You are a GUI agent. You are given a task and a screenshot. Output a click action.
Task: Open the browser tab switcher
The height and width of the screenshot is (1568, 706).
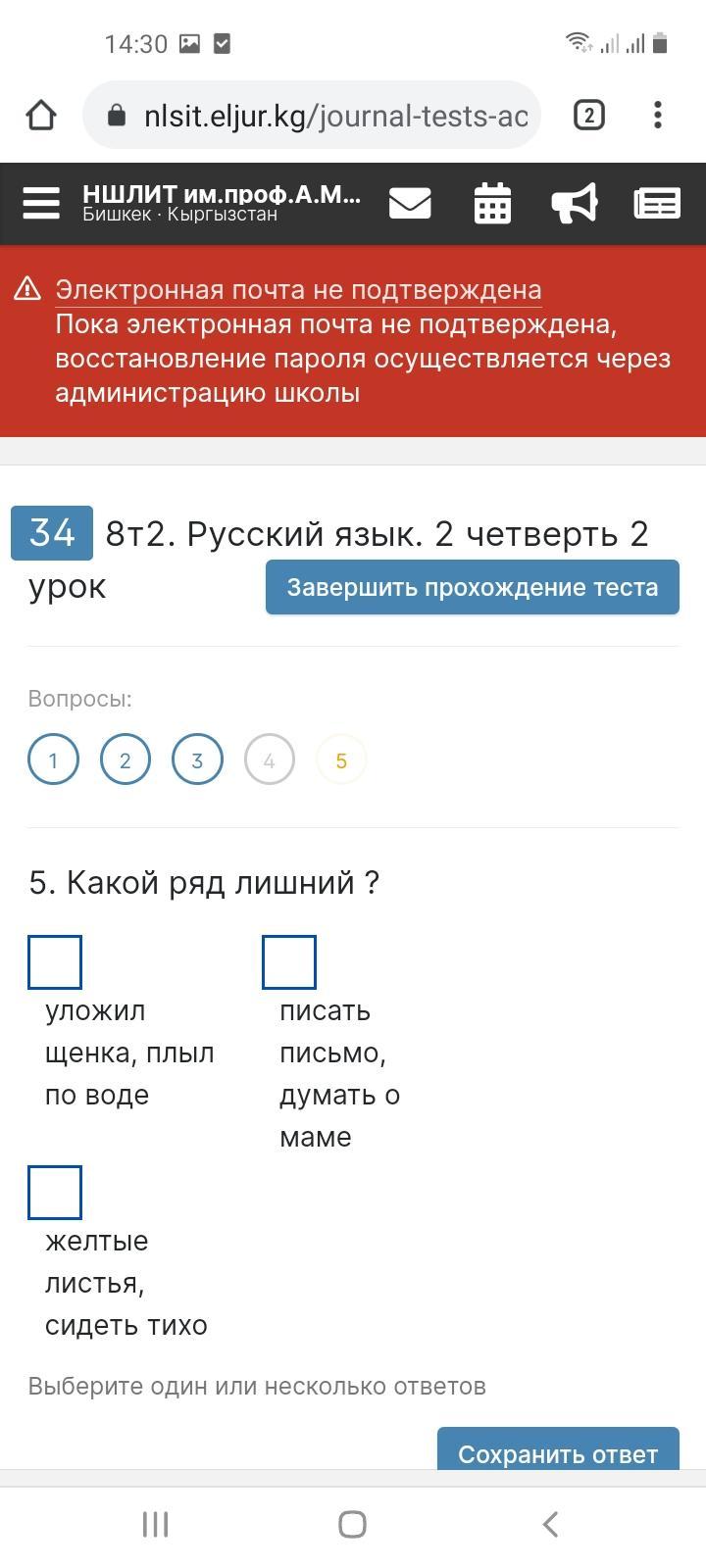point(588,116)
